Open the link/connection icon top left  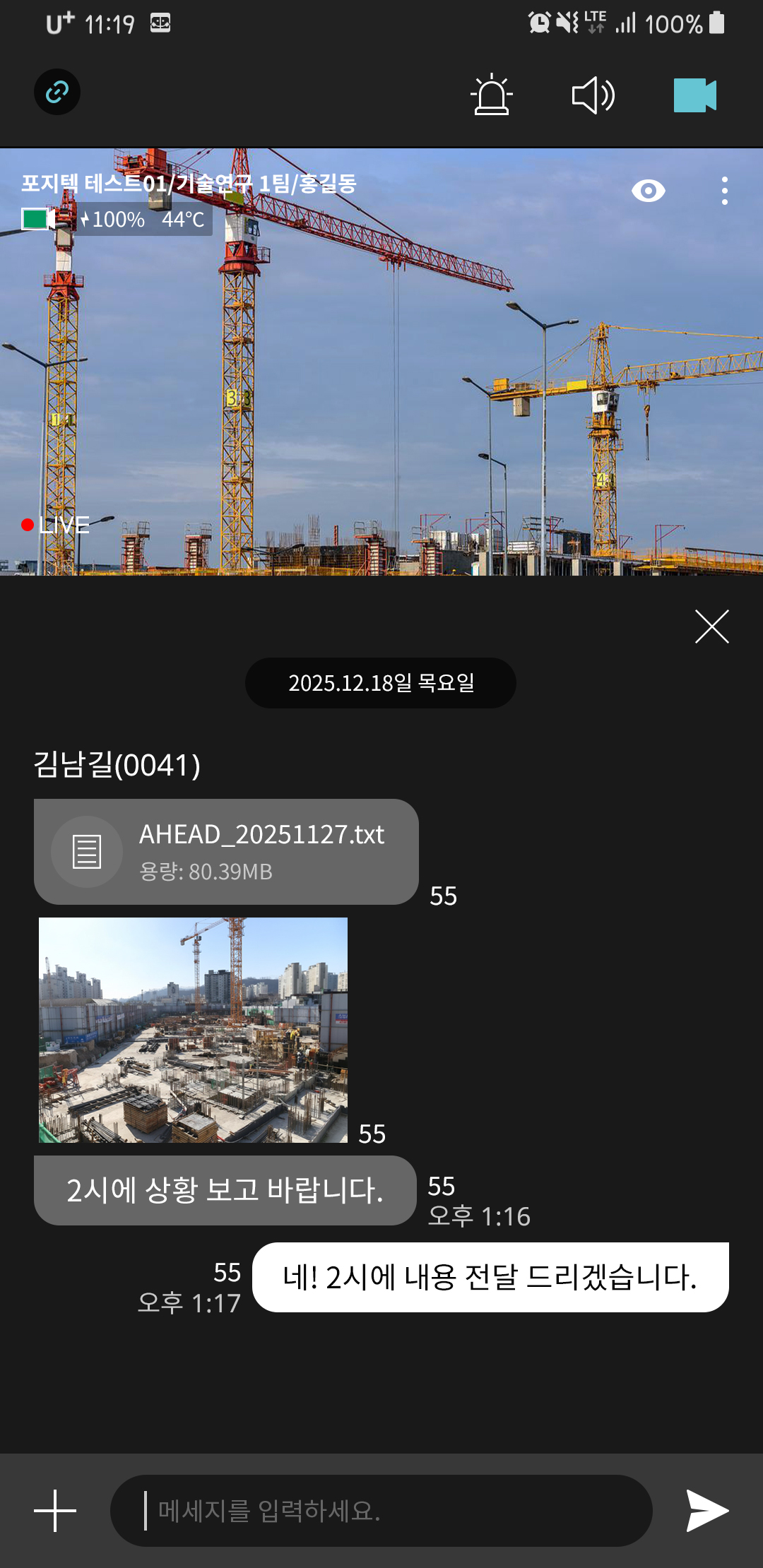[57, 91]
